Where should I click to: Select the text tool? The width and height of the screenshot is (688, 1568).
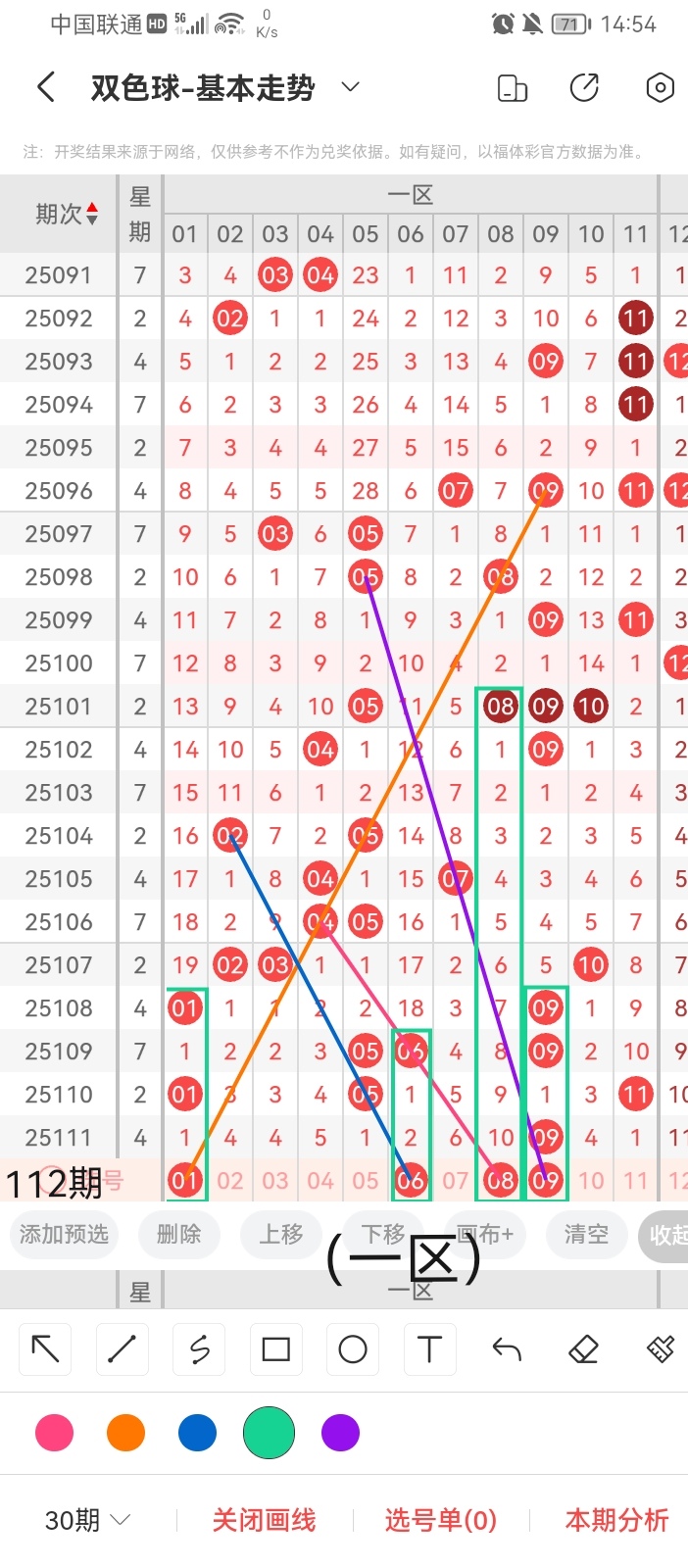click(x=429, y=1349)
